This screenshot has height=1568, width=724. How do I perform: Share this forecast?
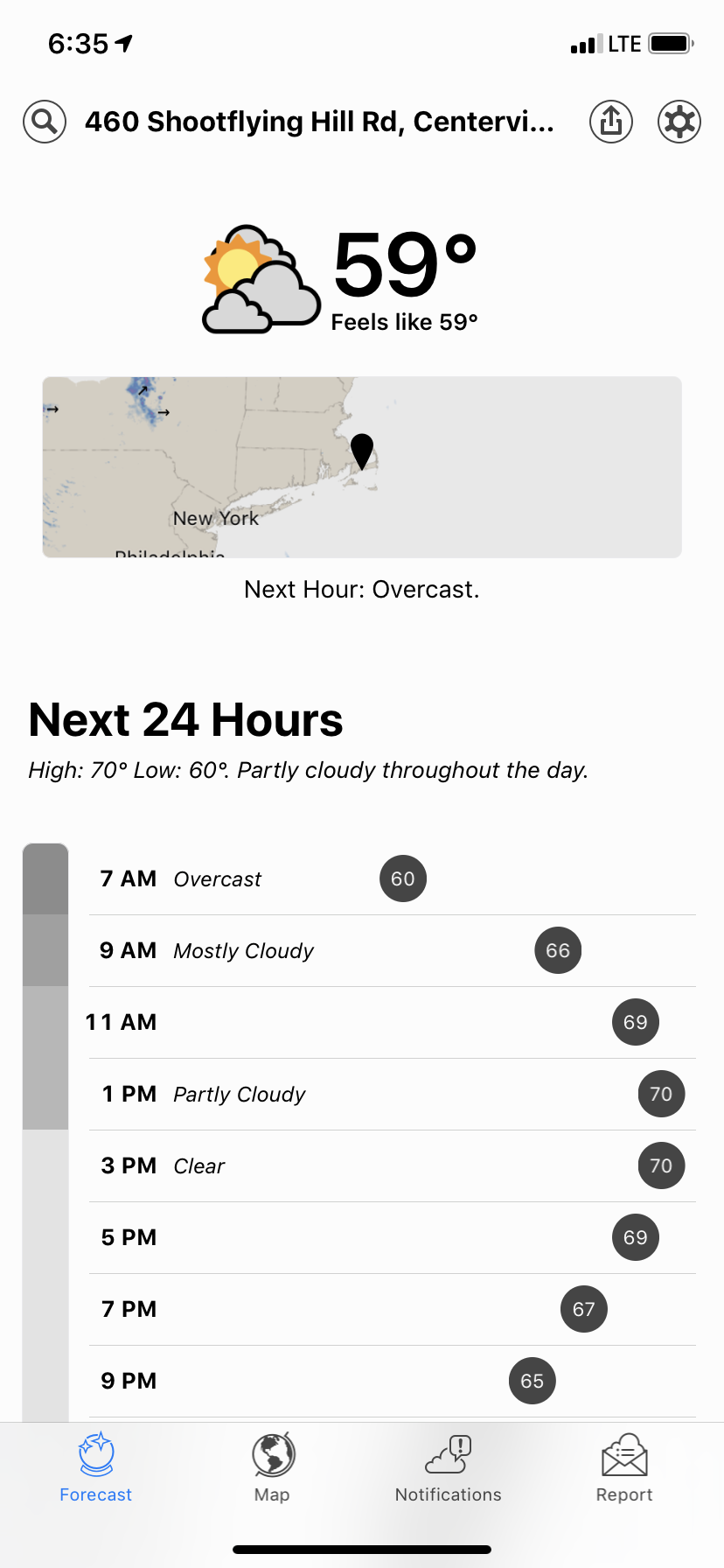610,122
